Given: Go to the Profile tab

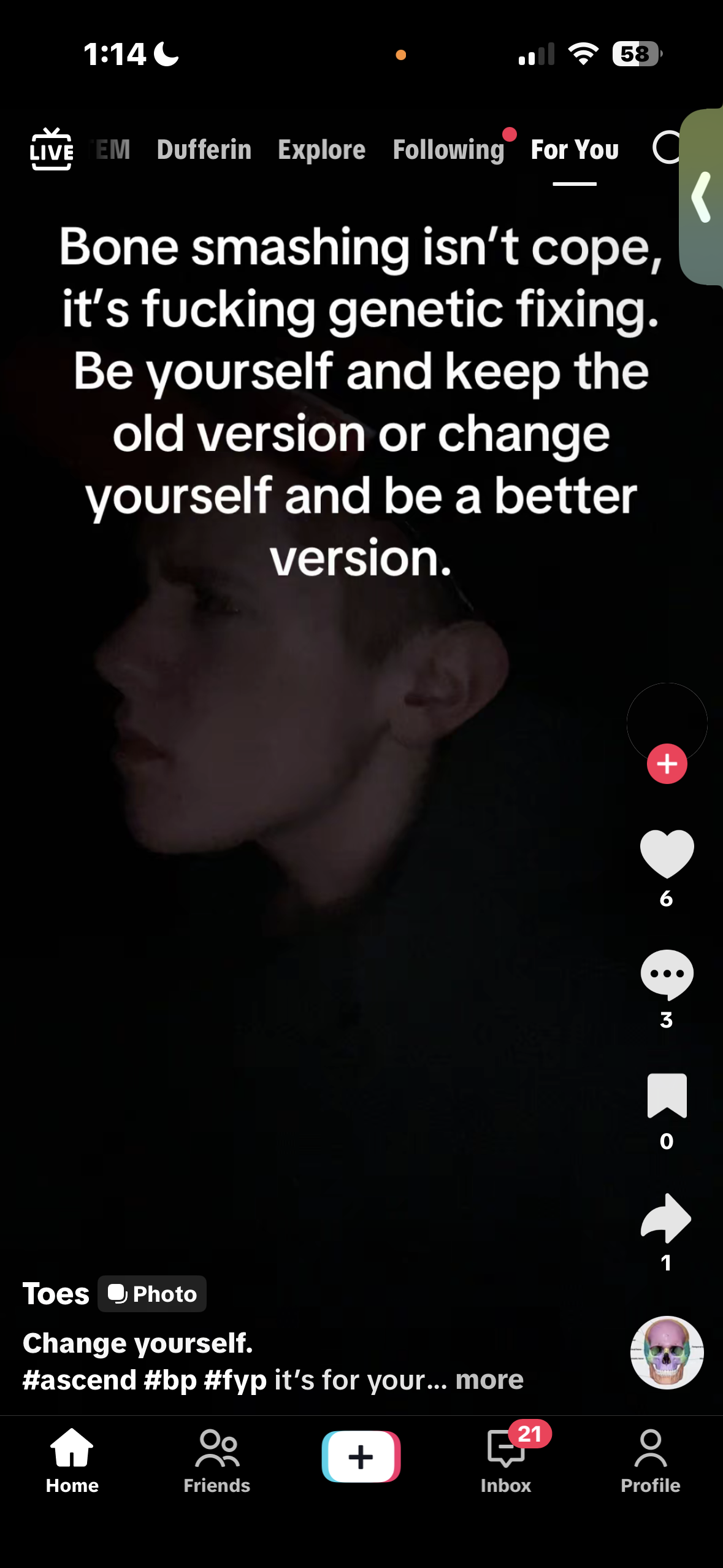Looking at the screenshot, I should click(x=650, y=1461).
